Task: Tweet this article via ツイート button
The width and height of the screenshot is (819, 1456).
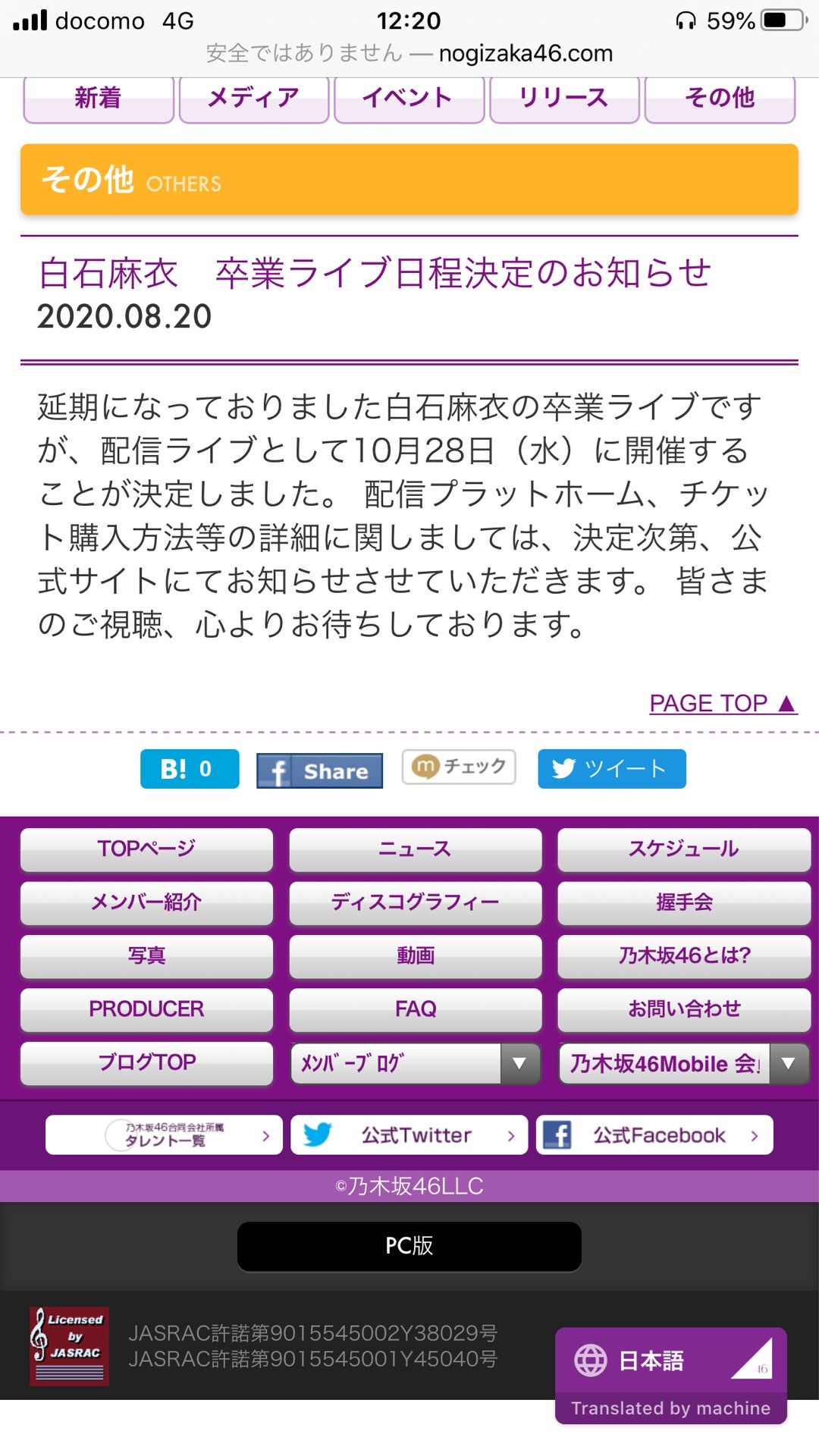Action: pos(612,769)
